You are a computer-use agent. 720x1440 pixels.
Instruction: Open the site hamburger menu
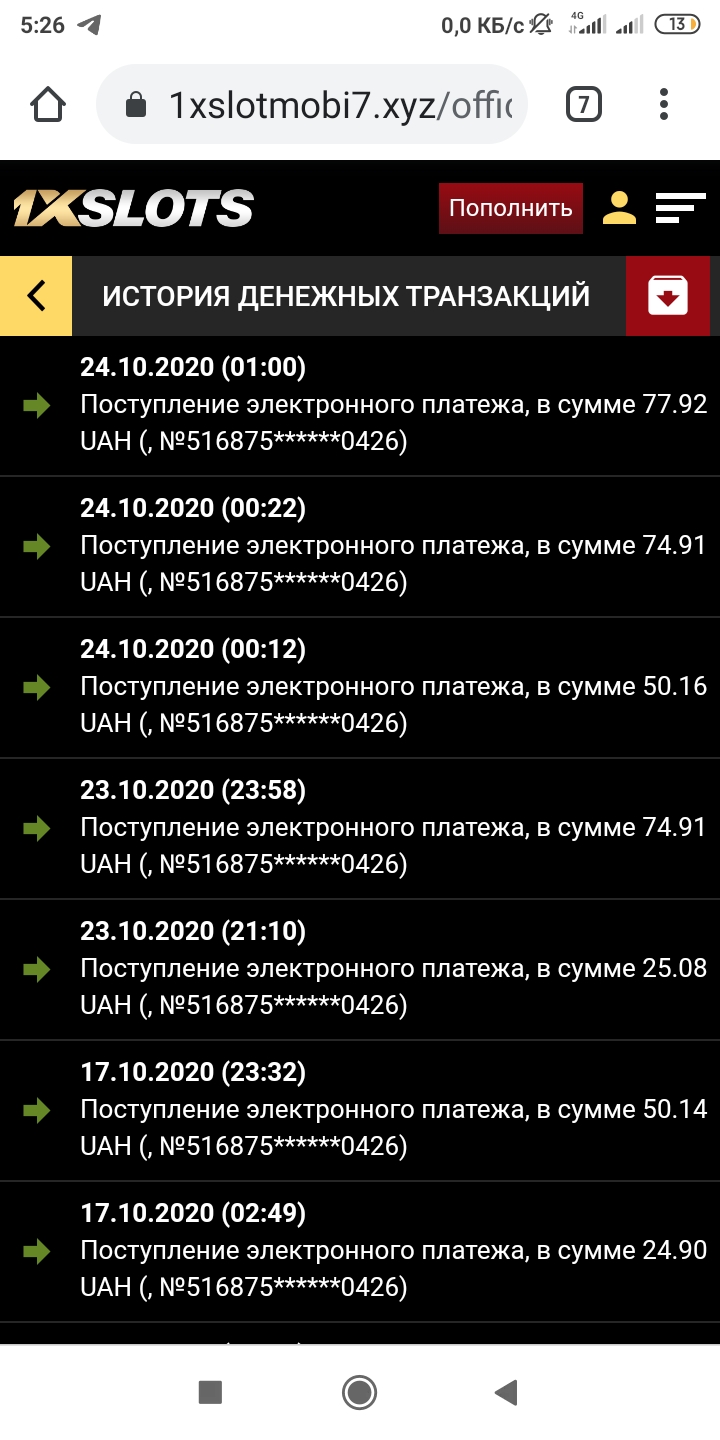(x=680, y=208)
